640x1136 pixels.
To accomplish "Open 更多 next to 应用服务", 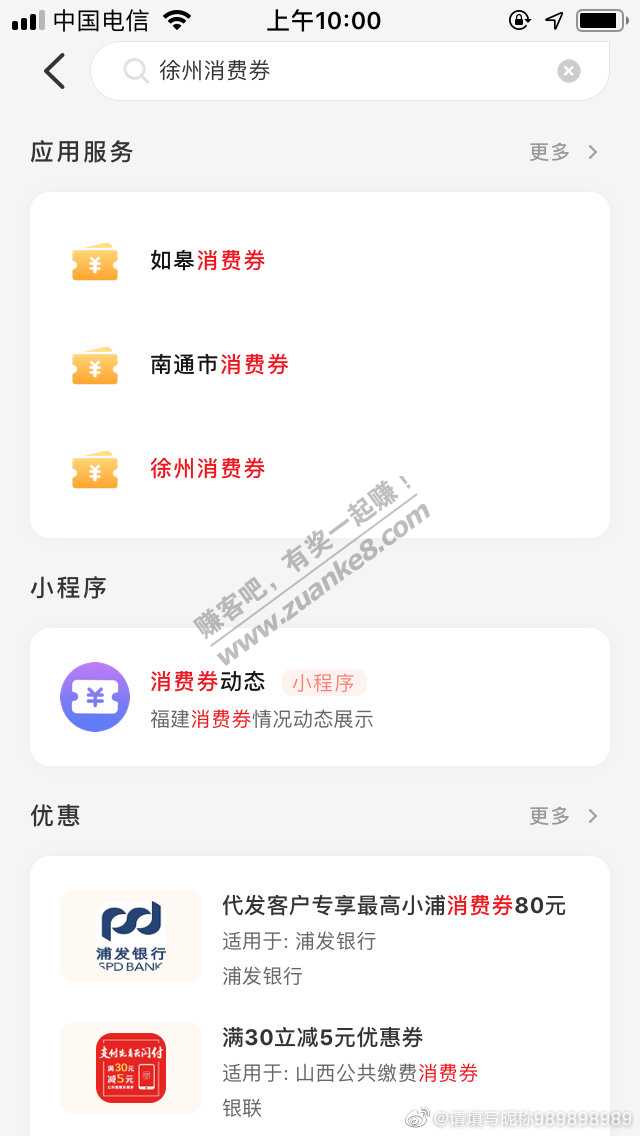I will [x=563, y=152].
